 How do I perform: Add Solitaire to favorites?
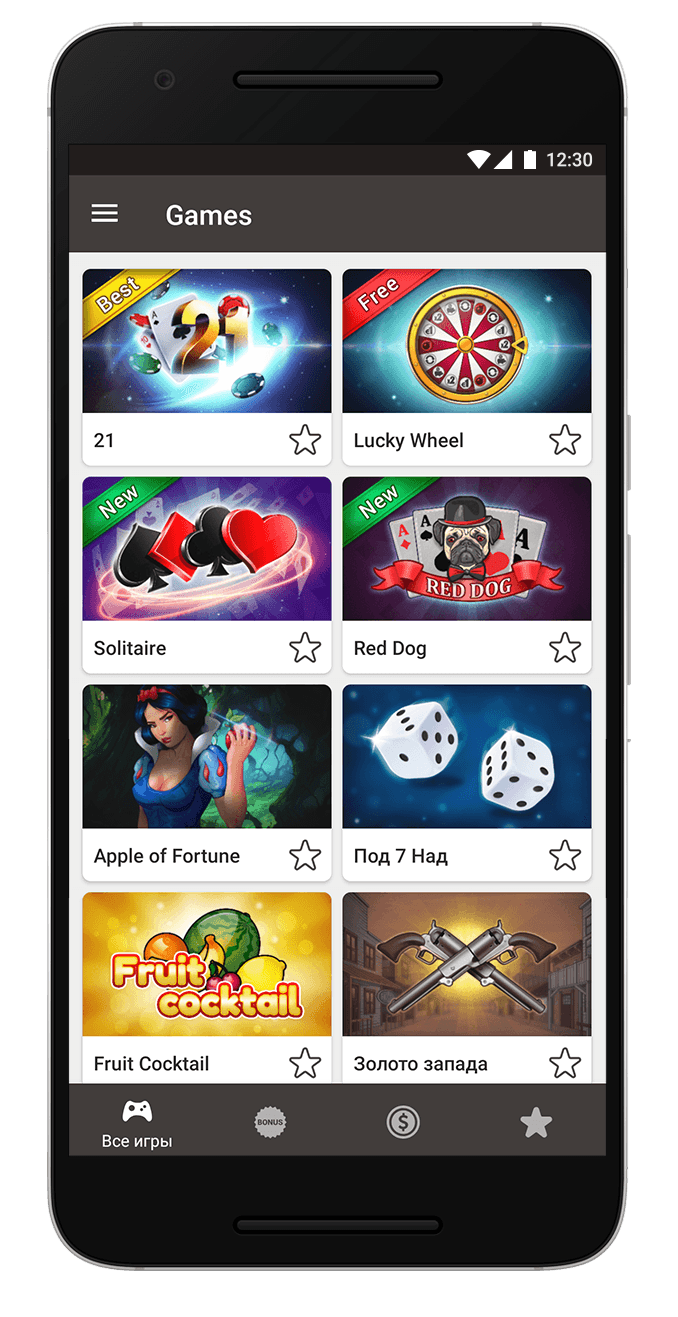pyautogui.click(x=305, y=648)
